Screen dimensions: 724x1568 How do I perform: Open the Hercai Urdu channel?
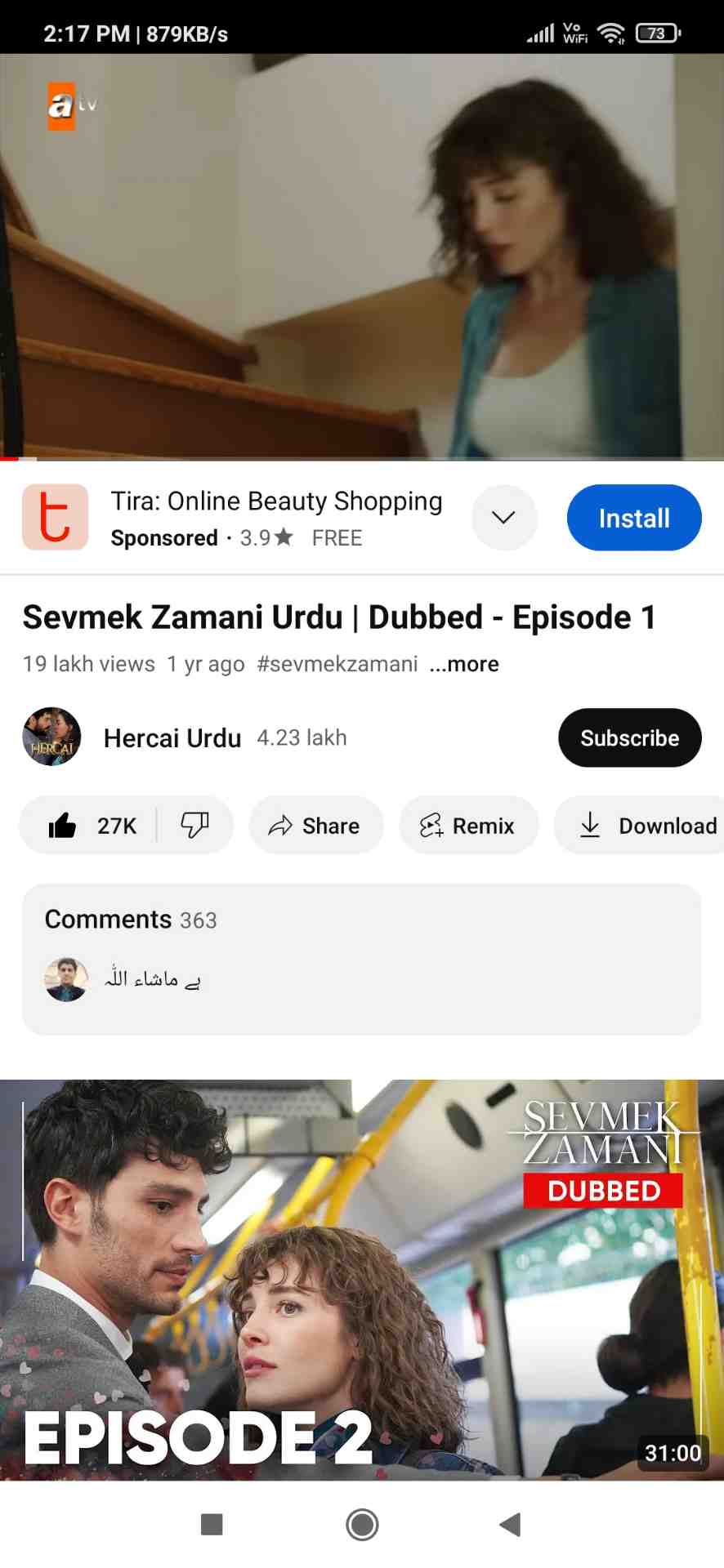pos(172,737)
